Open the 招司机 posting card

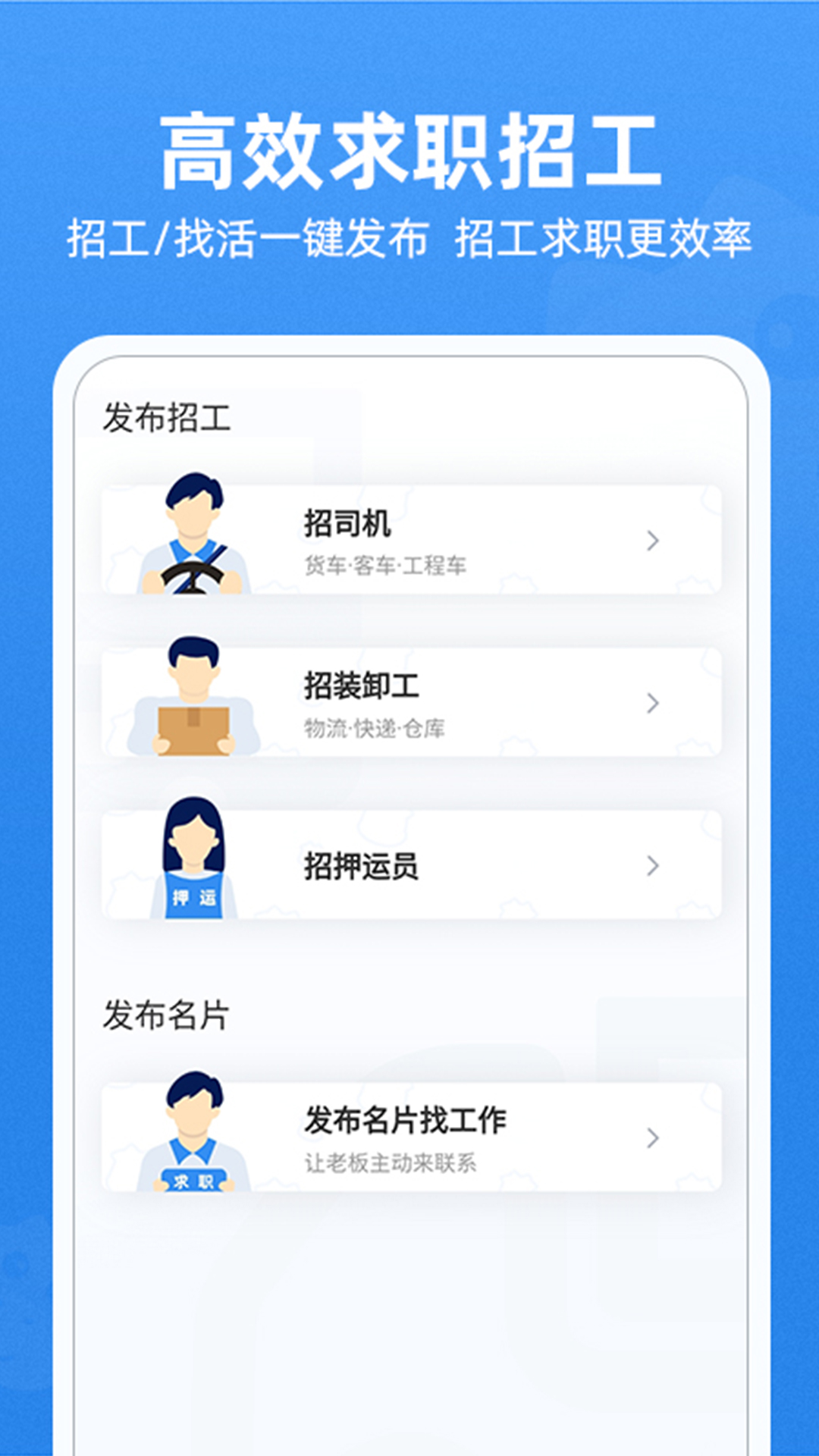pyautogui.click(x=409, y=540)
